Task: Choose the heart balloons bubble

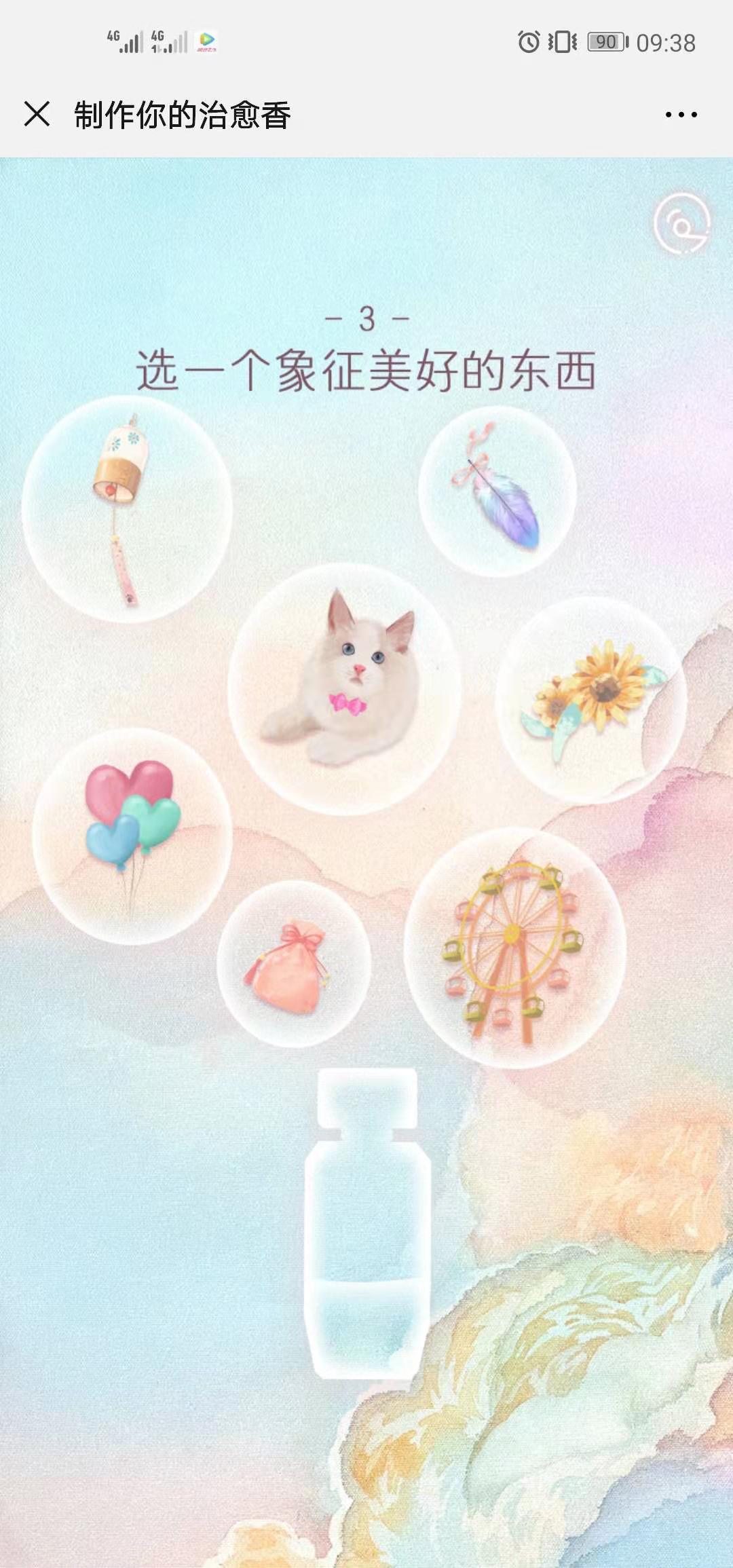Action: point(132,835)
